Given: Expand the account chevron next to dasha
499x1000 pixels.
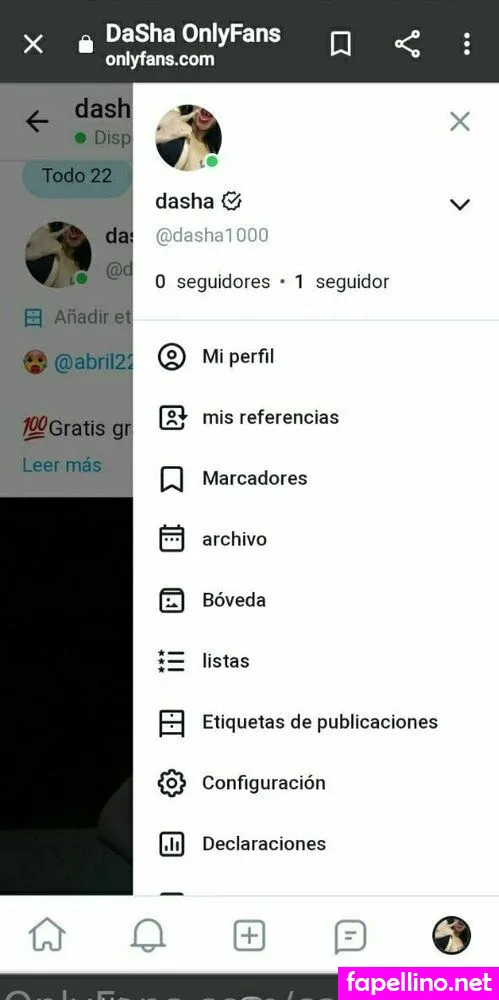Looking at the screenshot, I should [x=459, y=204].
